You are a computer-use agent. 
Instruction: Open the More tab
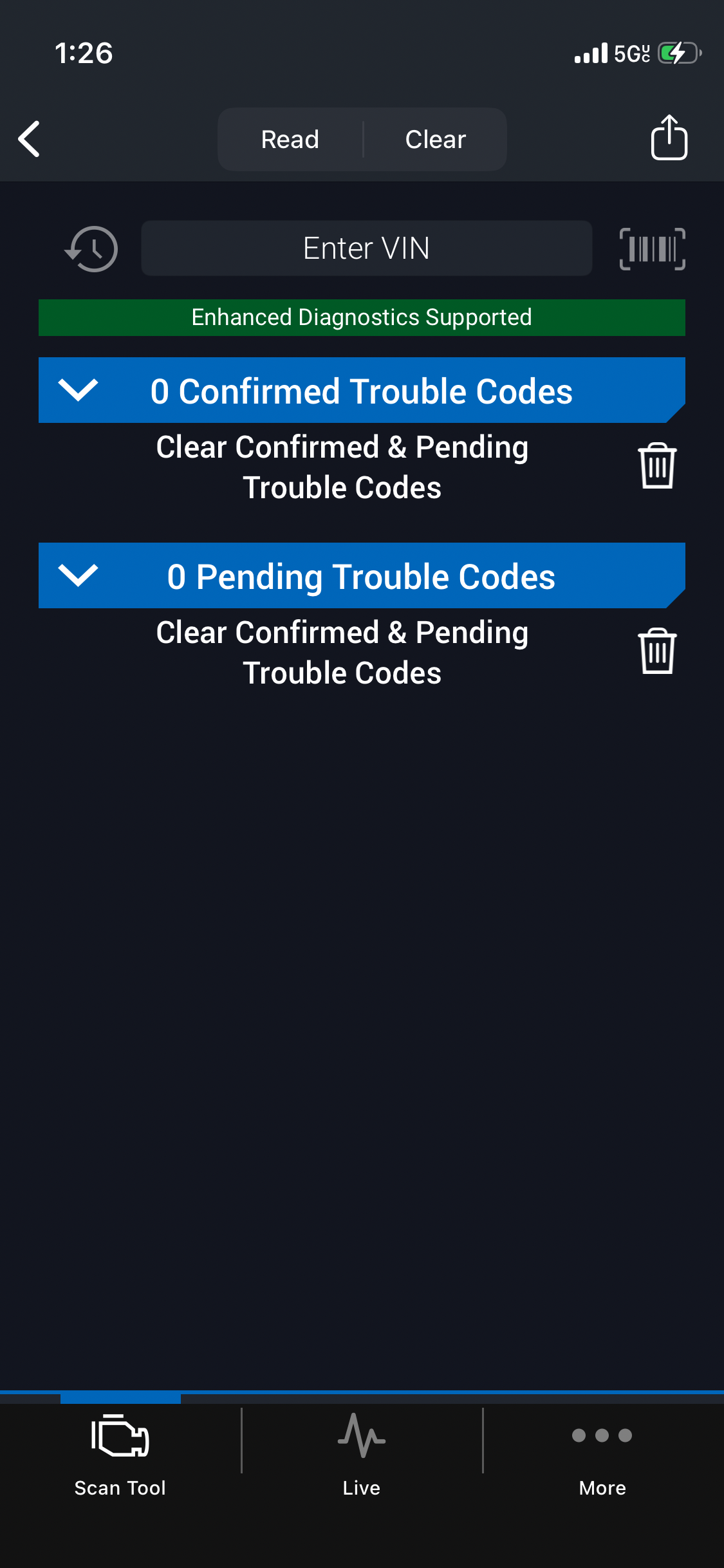point(602,1456)
